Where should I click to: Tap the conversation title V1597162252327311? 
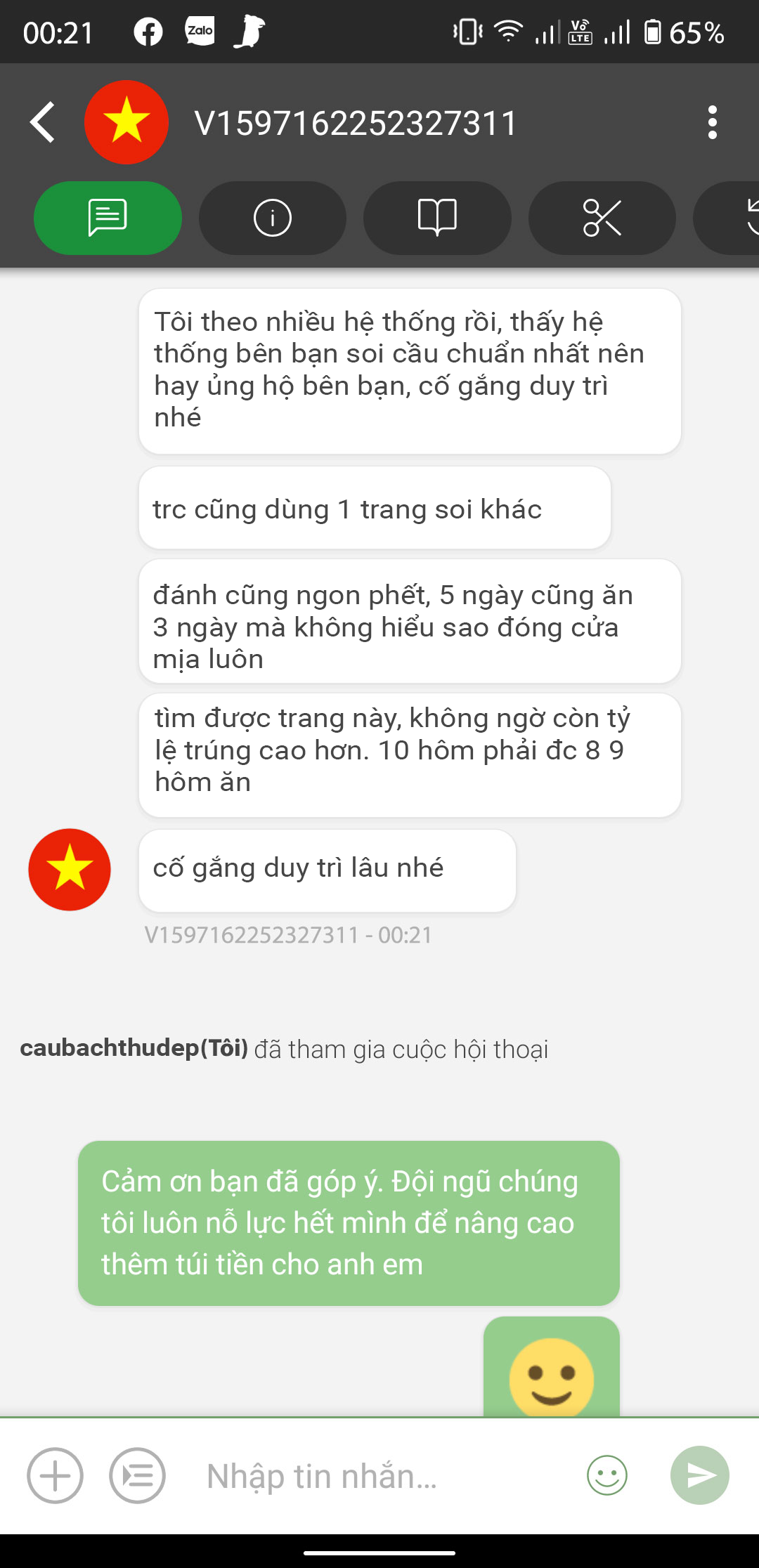(354, 122)
